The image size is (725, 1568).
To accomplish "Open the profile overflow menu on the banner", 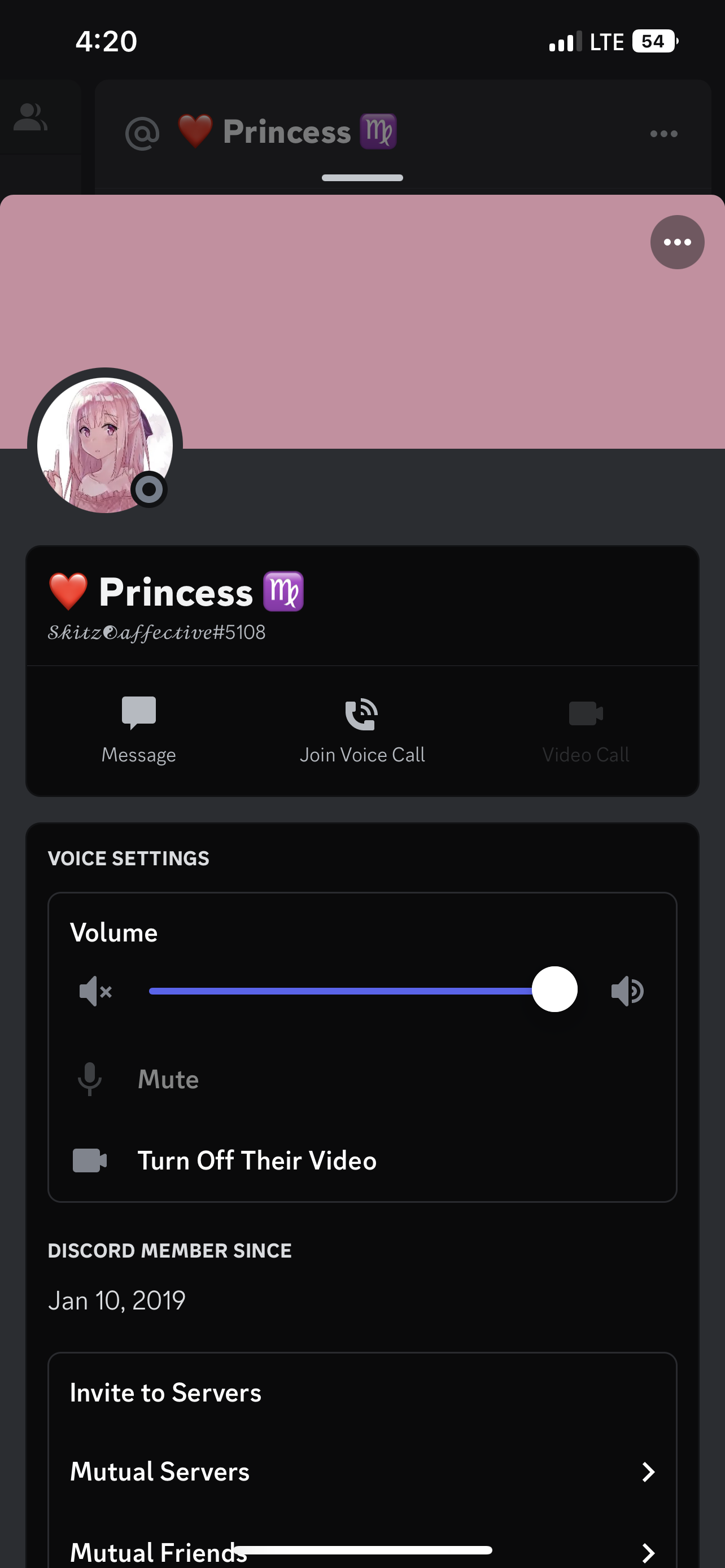I will click(677, 242).
